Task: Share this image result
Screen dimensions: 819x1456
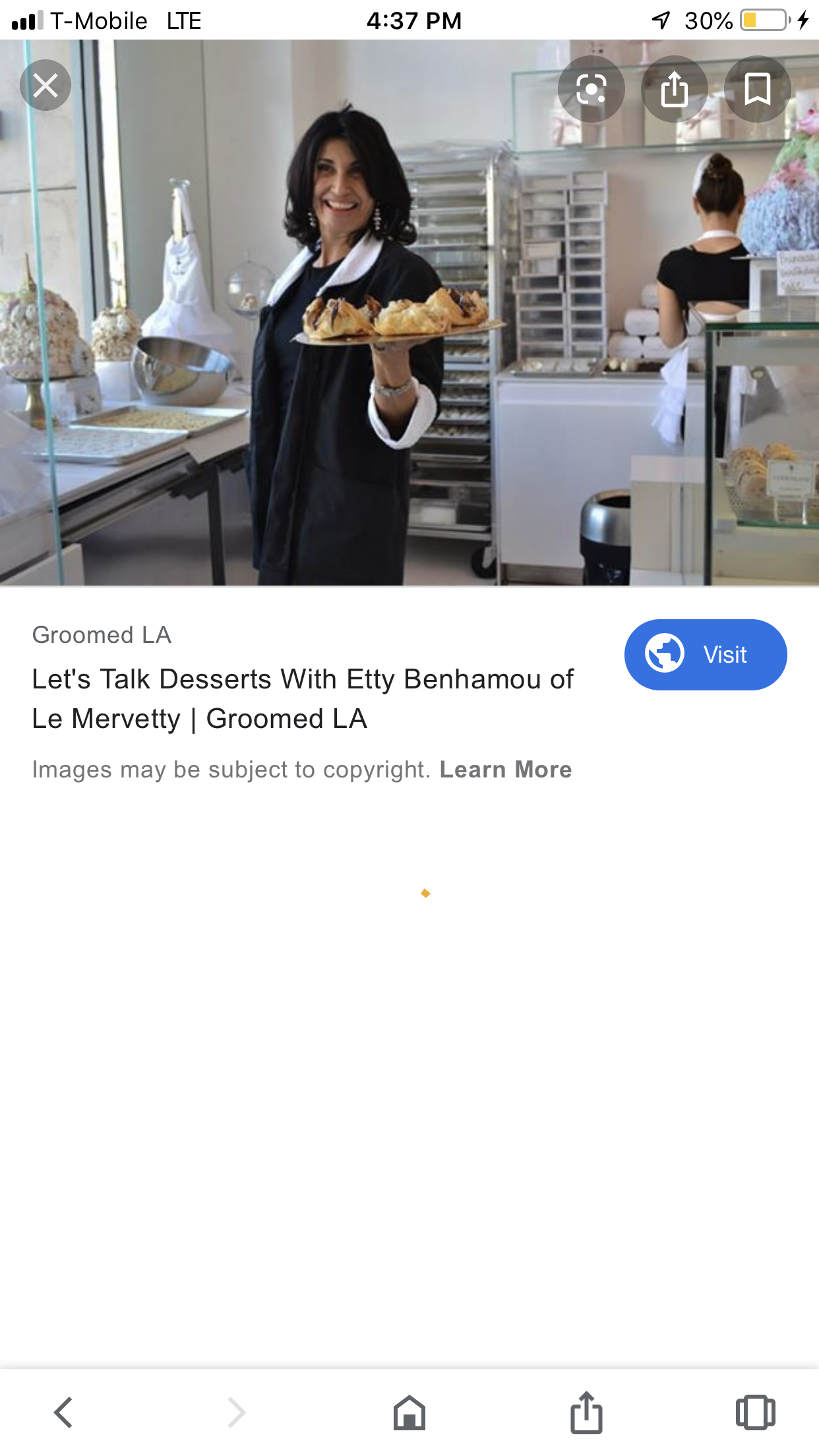Action: click(x=674, y=89)
